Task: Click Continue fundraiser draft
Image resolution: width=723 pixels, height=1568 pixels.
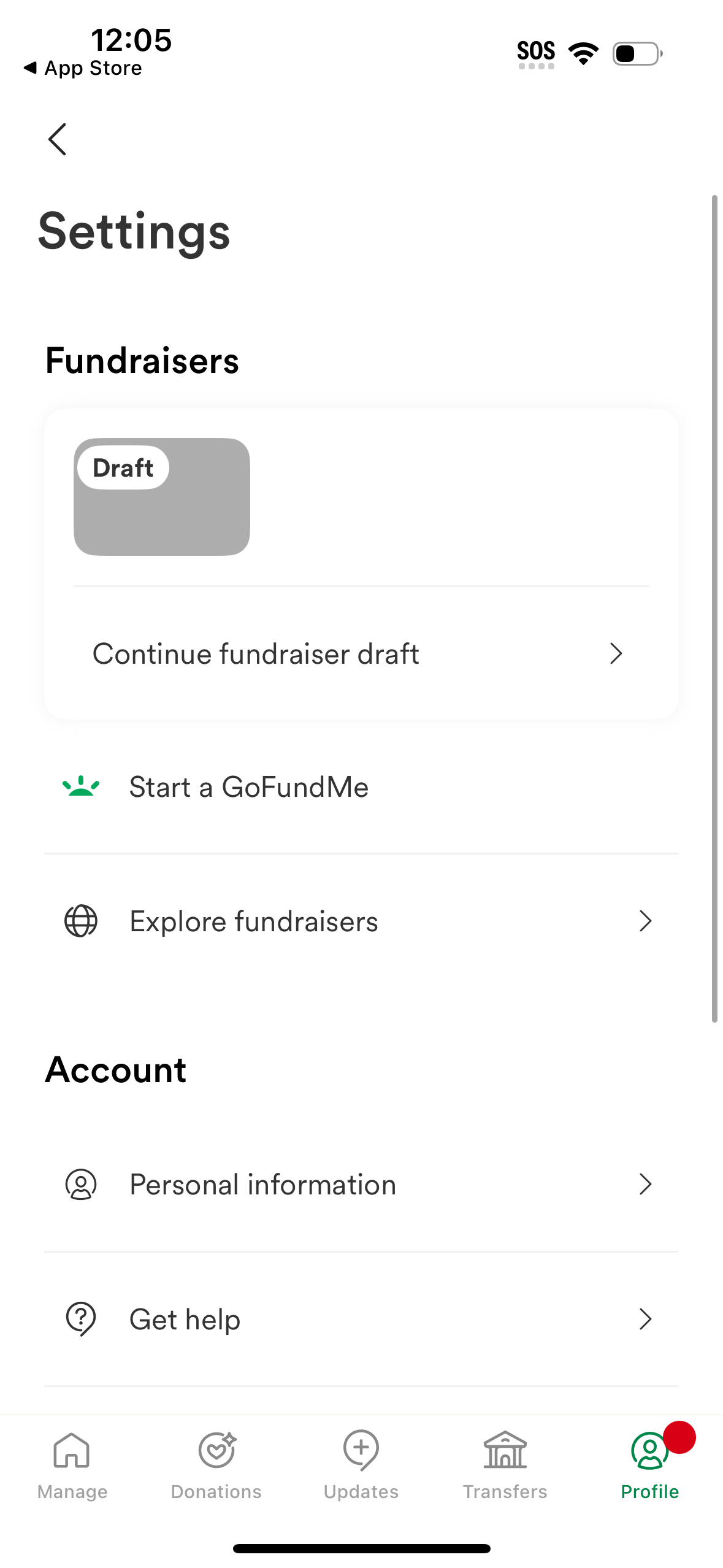Action: (x=256, y=653)
